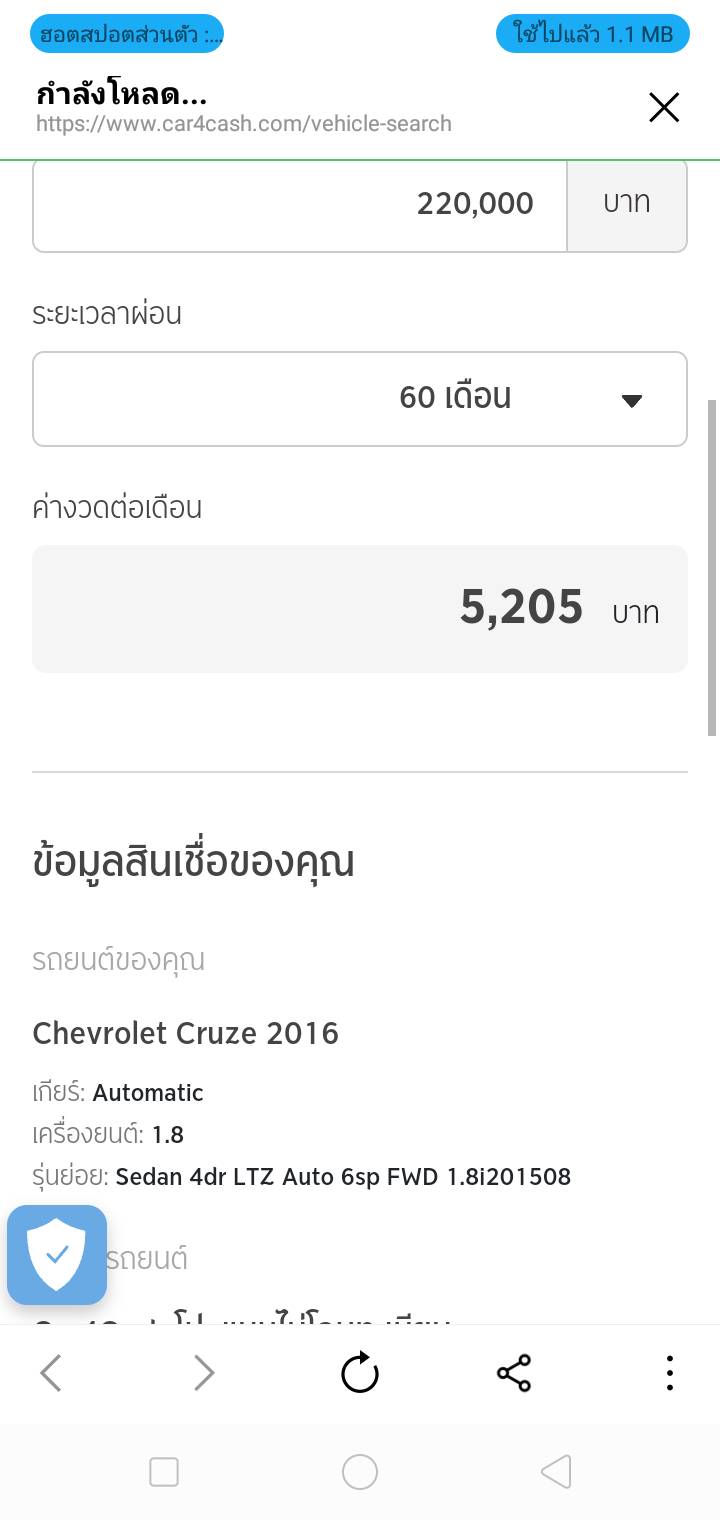Go back to the previous web page
Viewport: 720px width, 1520px height.
[x=51, y=1373]
